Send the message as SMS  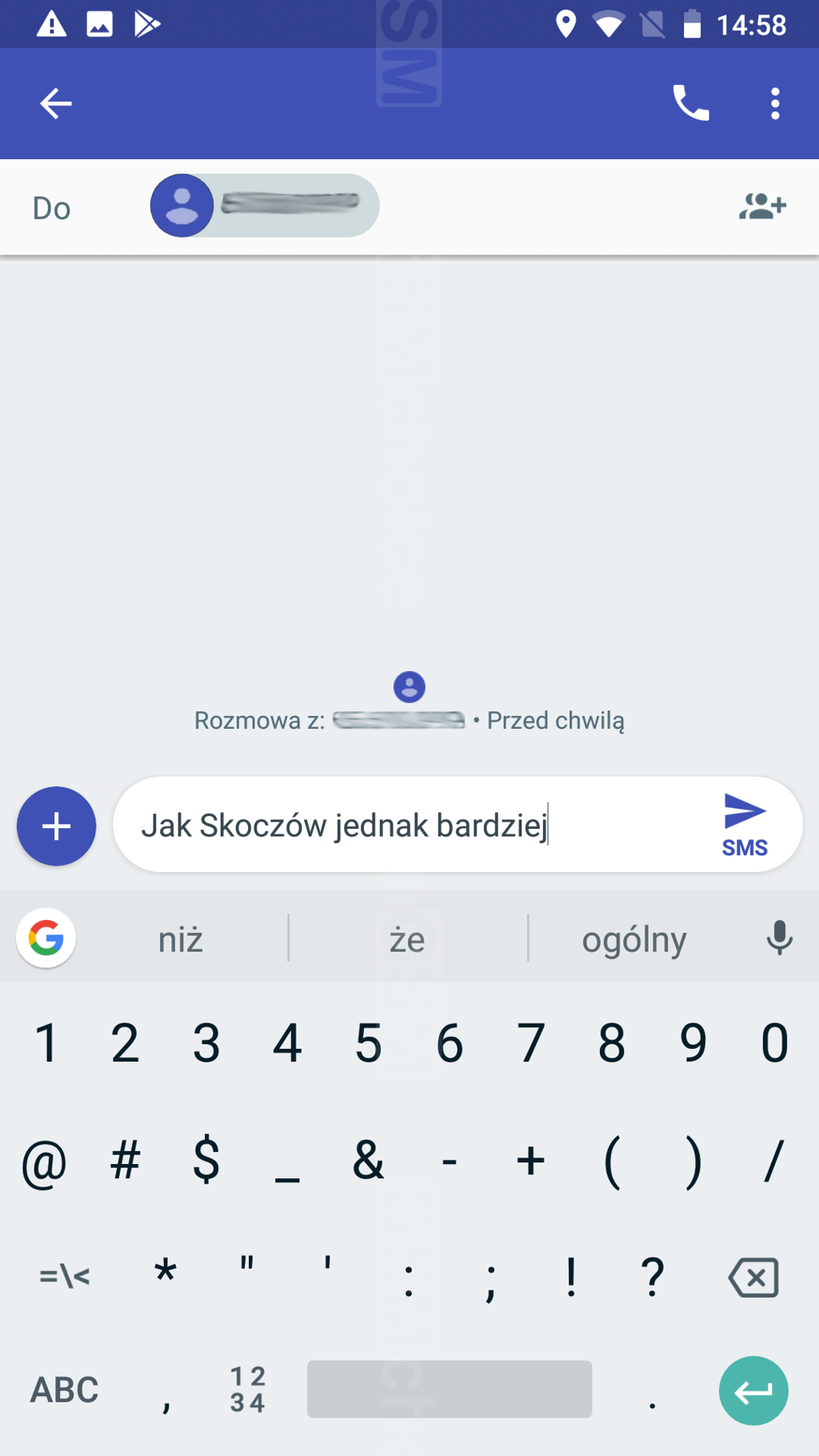(745, 825)
